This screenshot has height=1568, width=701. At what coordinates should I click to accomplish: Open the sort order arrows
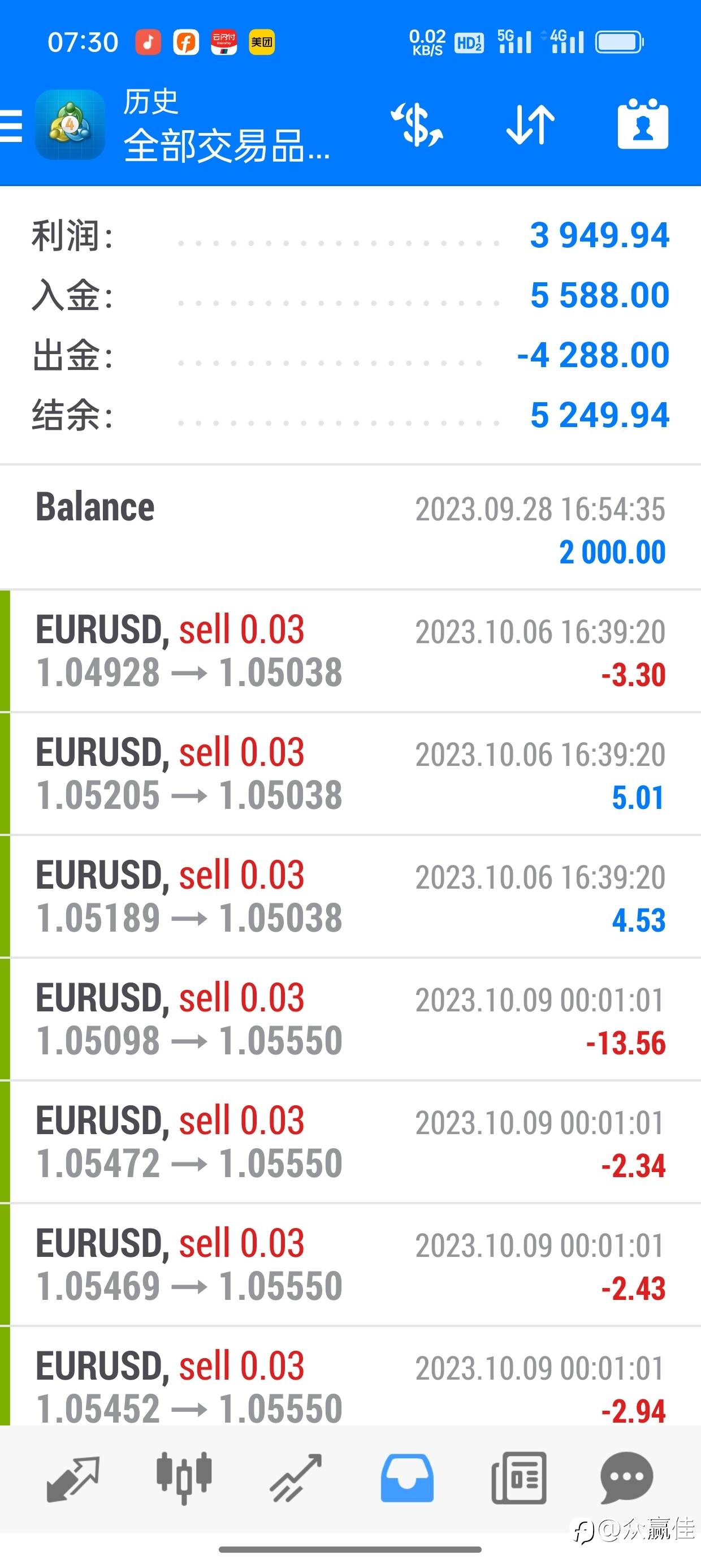(x=530, y=126)
